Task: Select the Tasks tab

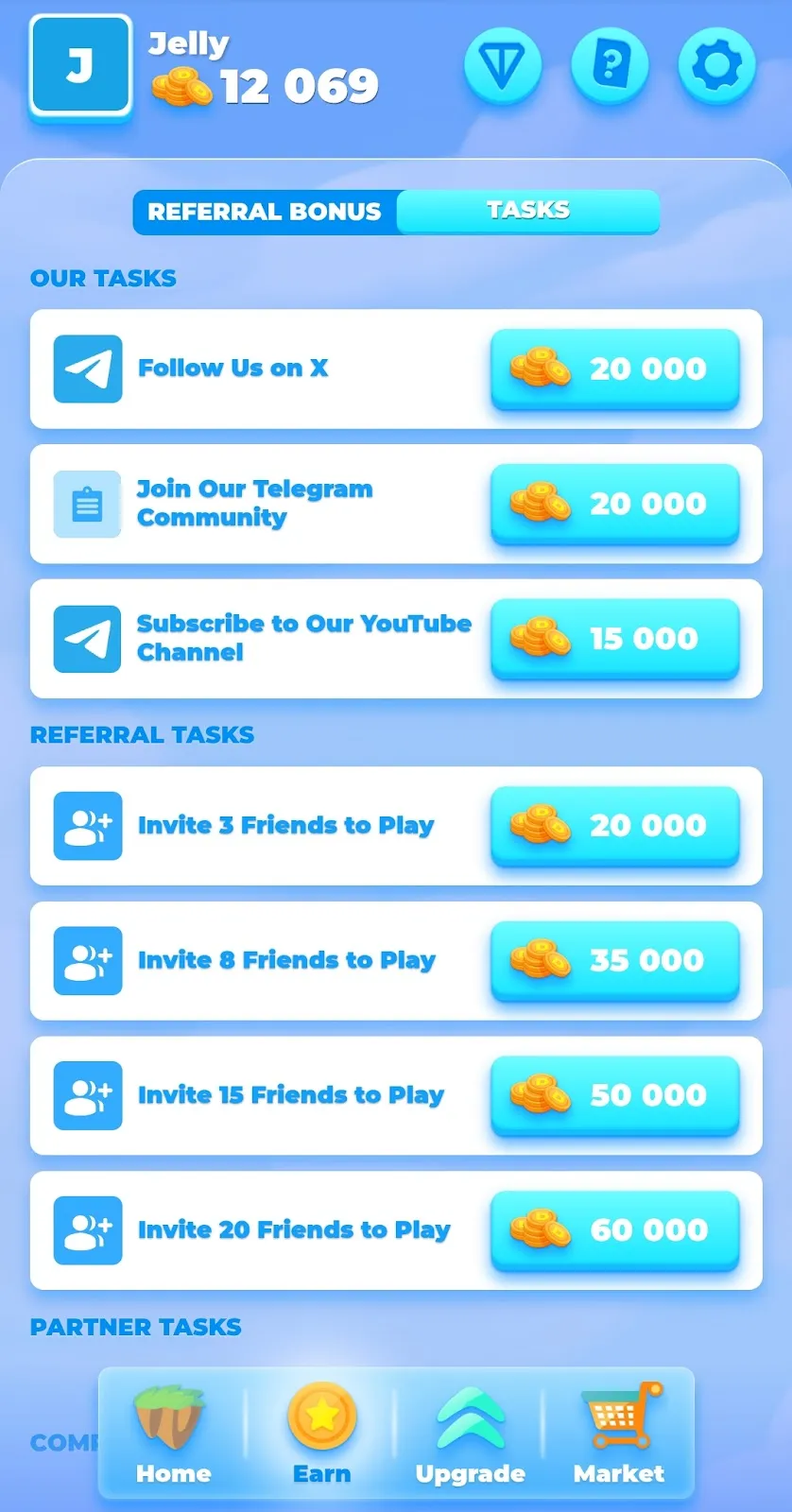Action: 528,211
